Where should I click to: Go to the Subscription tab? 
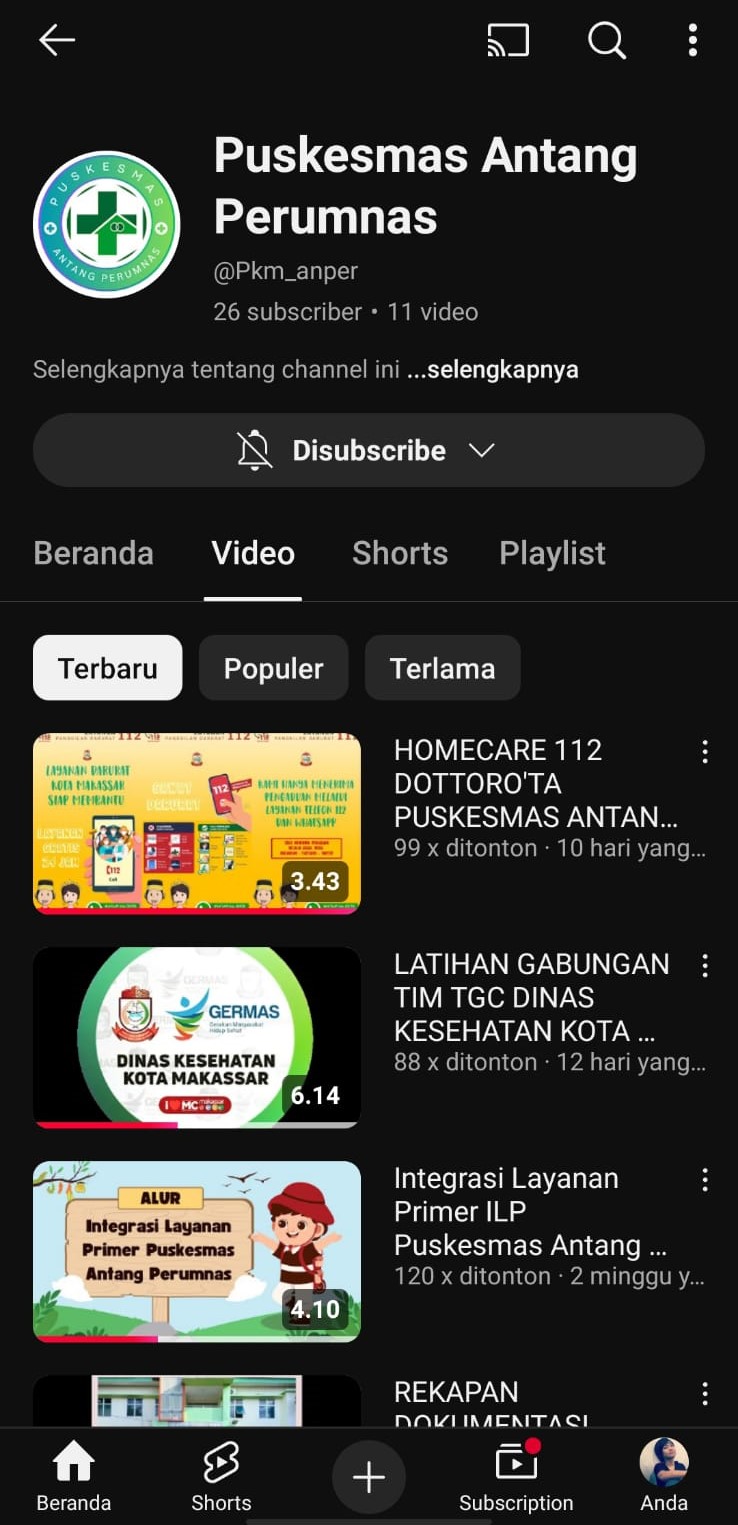(516, 1477)
